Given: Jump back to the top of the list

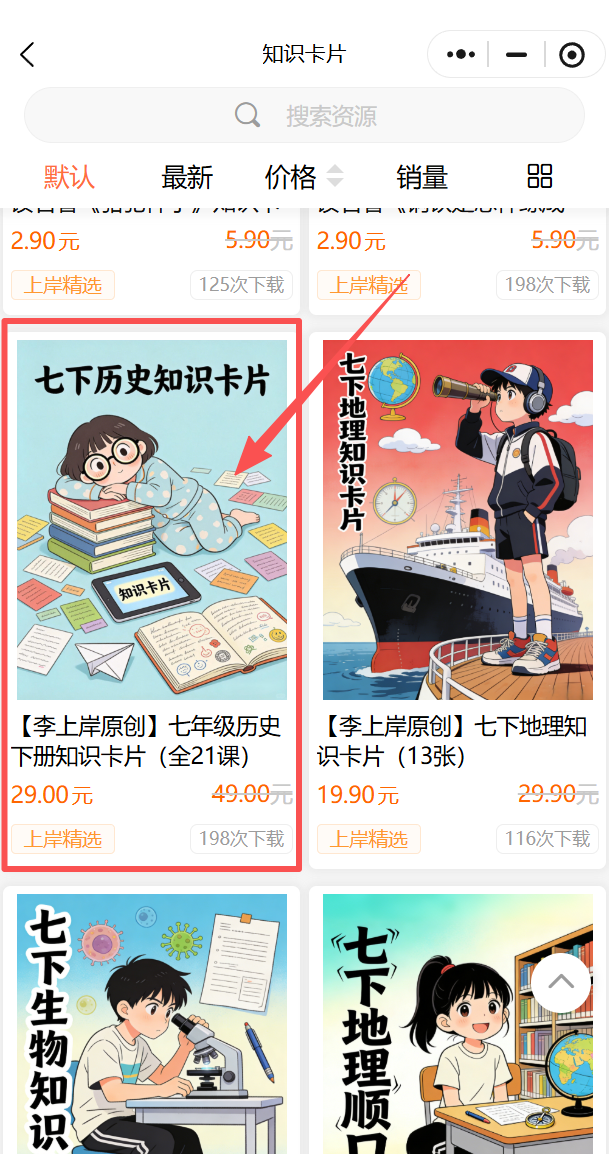Looking at the screenshot, I should (560, 981).
